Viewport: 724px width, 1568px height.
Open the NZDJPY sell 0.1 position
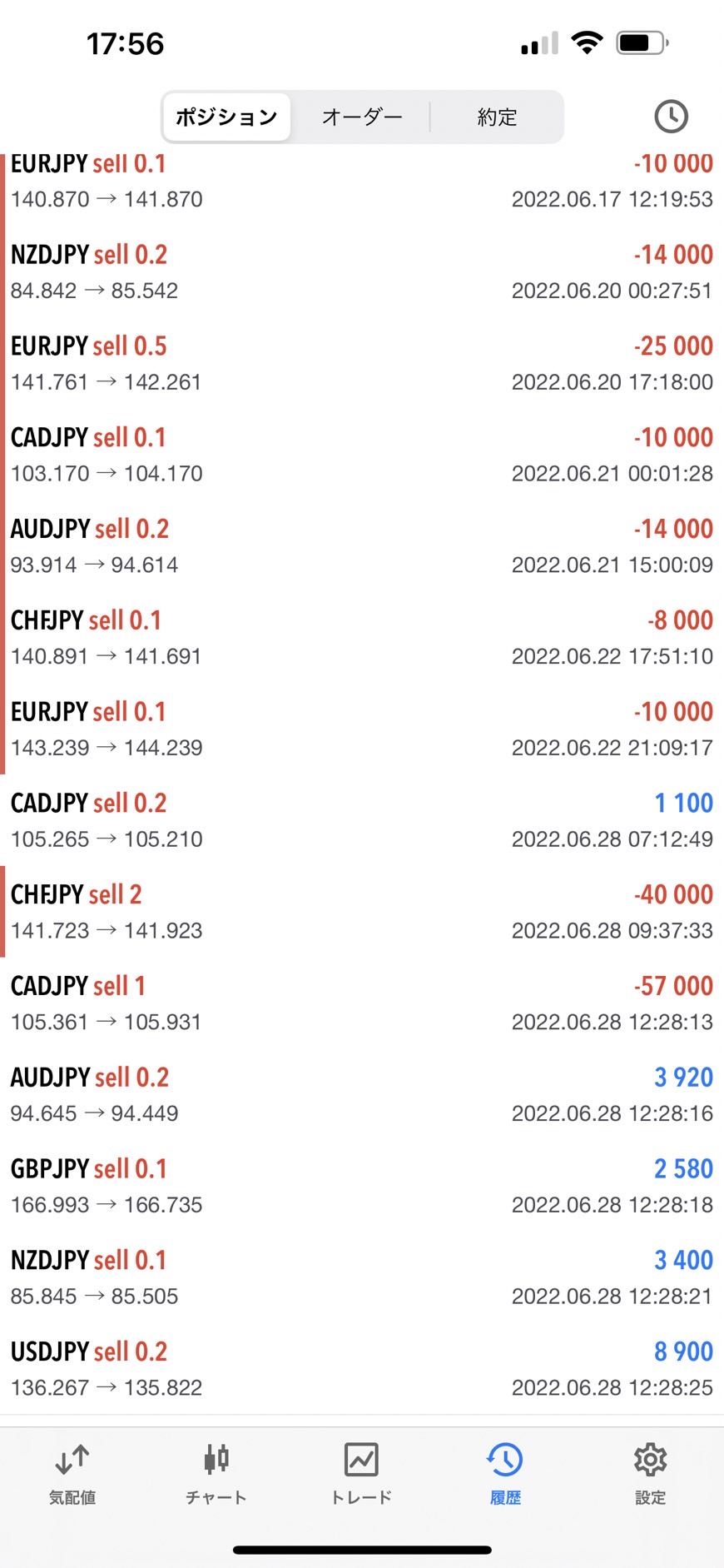pos(362,1277)
